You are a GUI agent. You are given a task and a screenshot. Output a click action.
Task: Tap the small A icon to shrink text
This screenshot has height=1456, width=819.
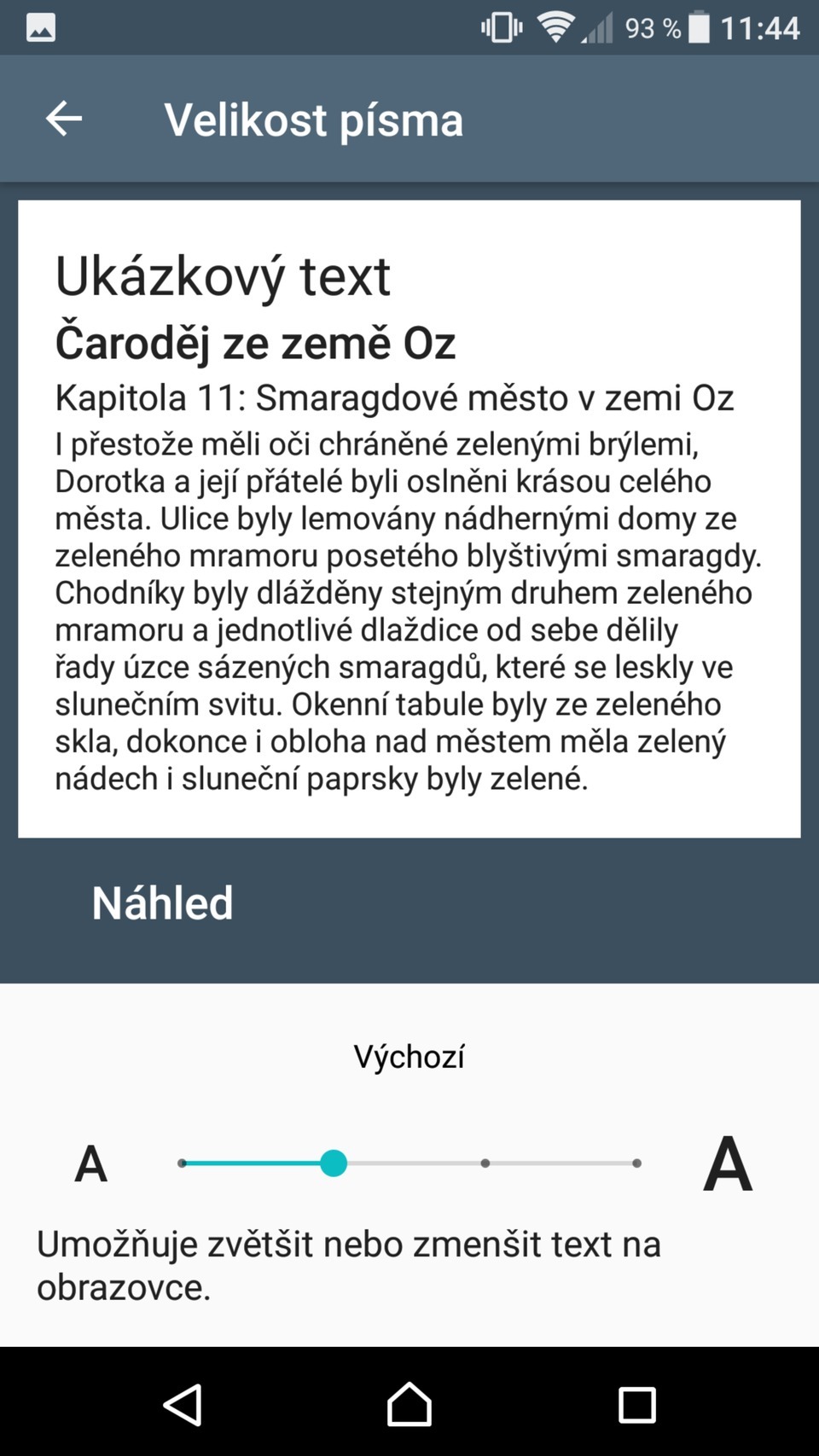[90, 1163]
